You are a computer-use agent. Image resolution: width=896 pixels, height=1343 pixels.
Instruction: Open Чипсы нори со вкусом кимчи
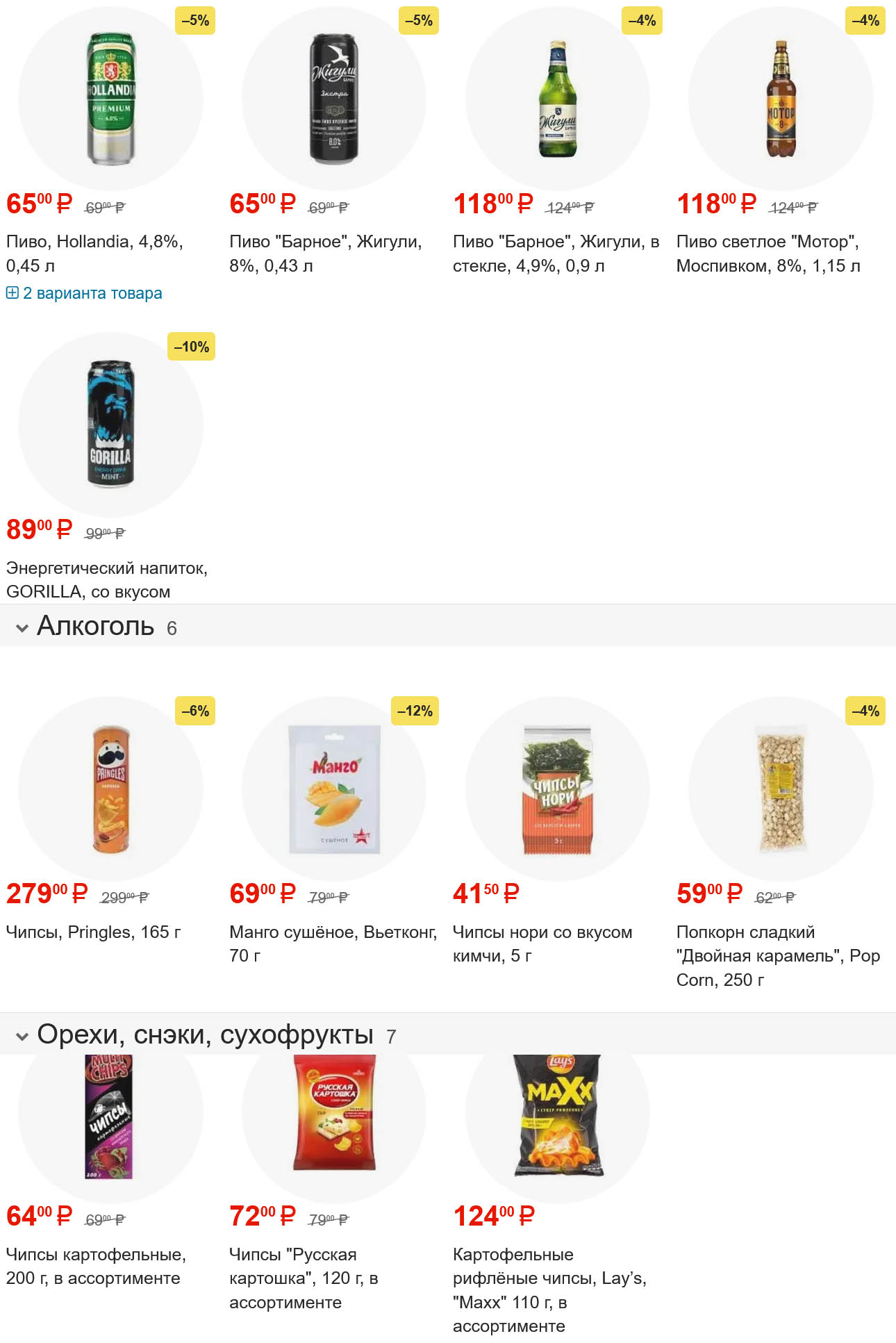click(x=557, y=789)
